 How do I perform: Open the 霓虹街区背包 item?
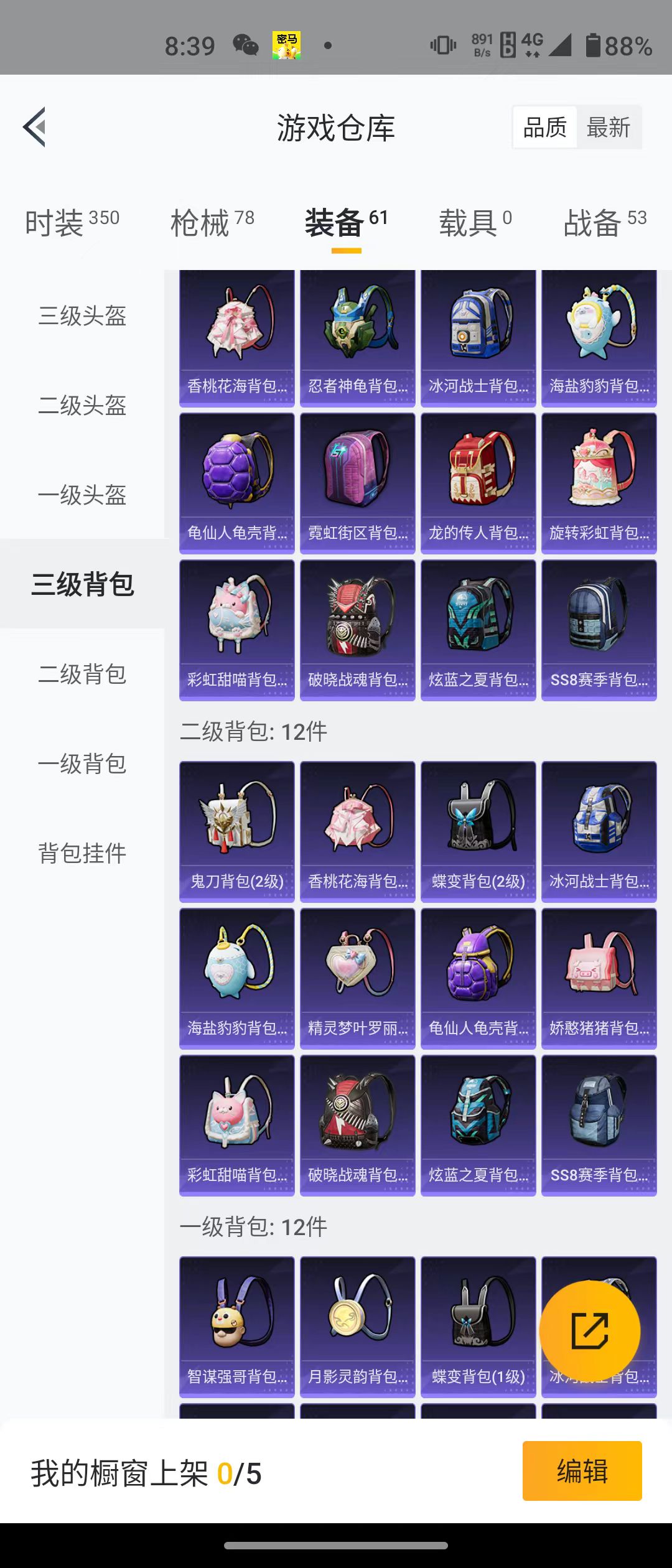357,483
